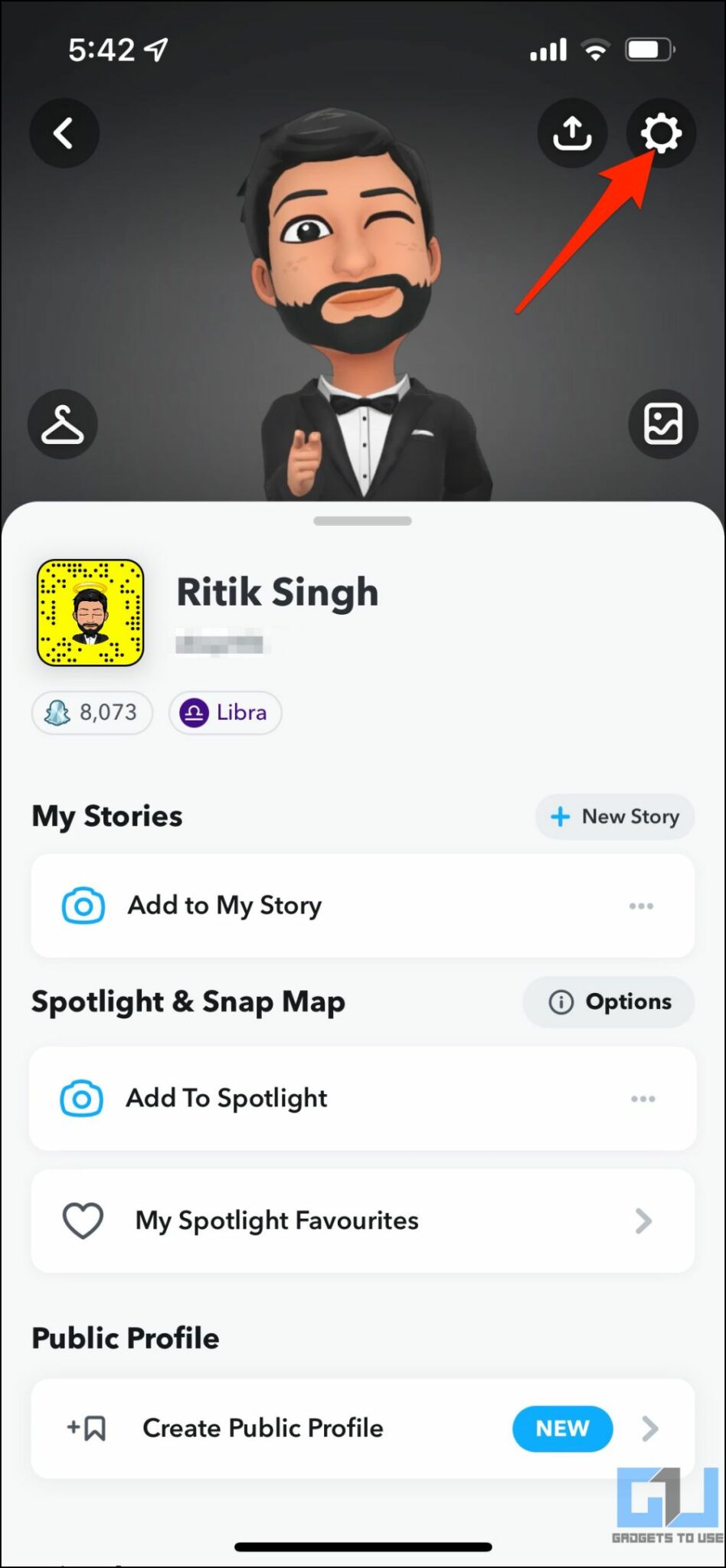726x1568 pixels.
Task: Open Create Public Profile via its chevron
Action: click(650, 1429)
